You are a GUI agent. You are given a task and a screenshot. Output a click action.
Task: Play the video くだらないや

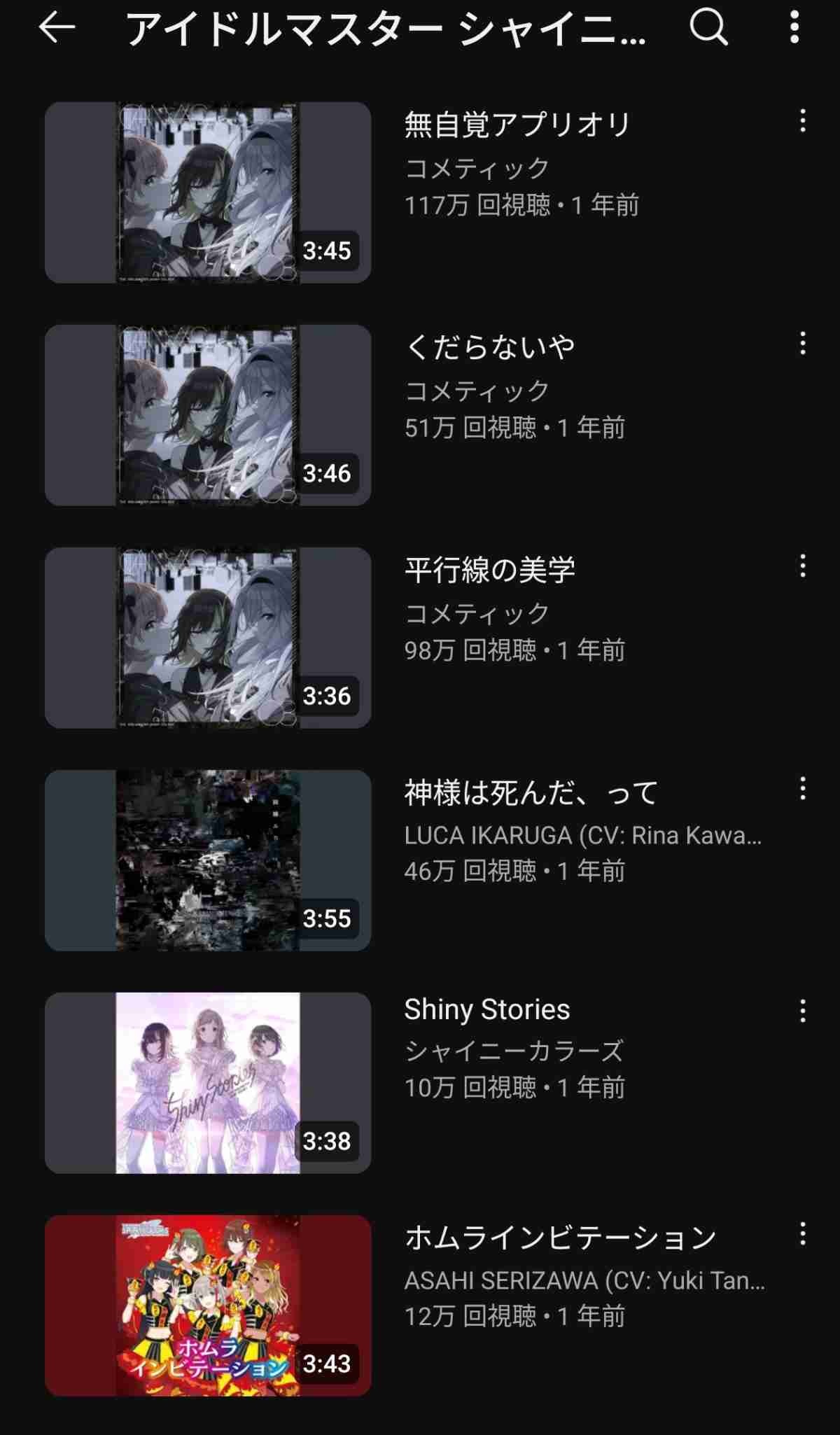coord(208,415)
